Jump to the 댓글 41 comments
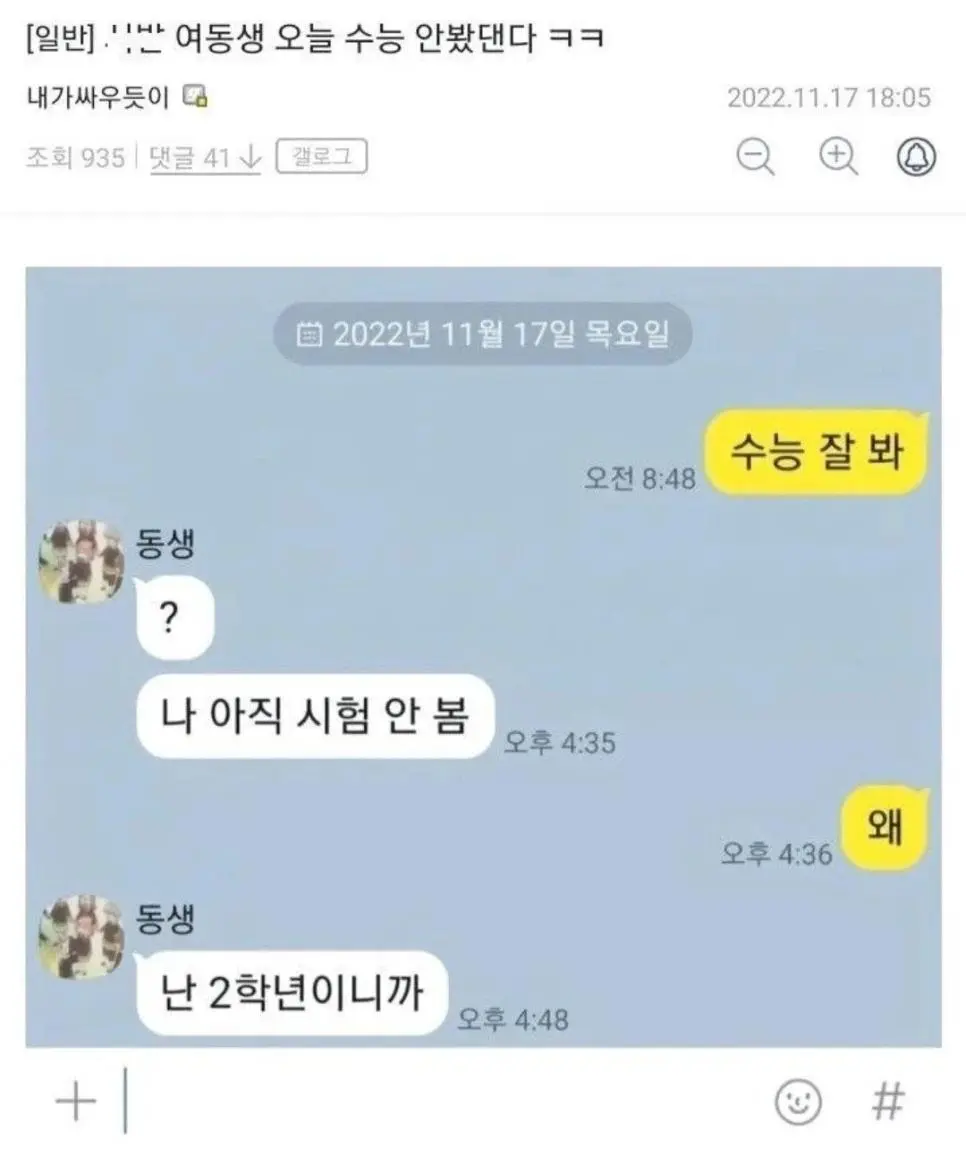This screenshot has height=1156, width=966. point(205,158)
